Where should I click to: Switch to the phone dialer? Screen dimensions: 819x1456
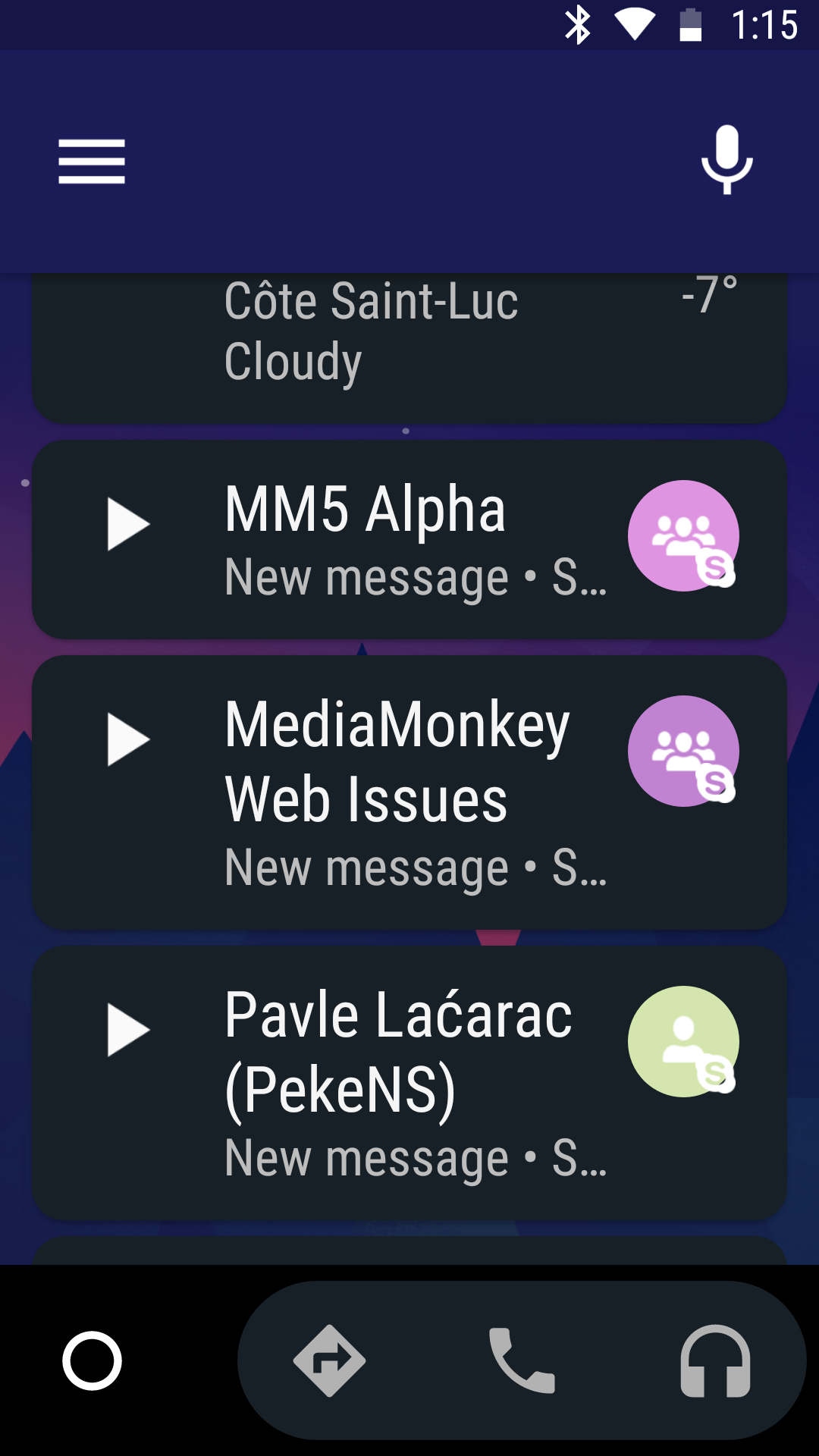(x=522, y=1360)
